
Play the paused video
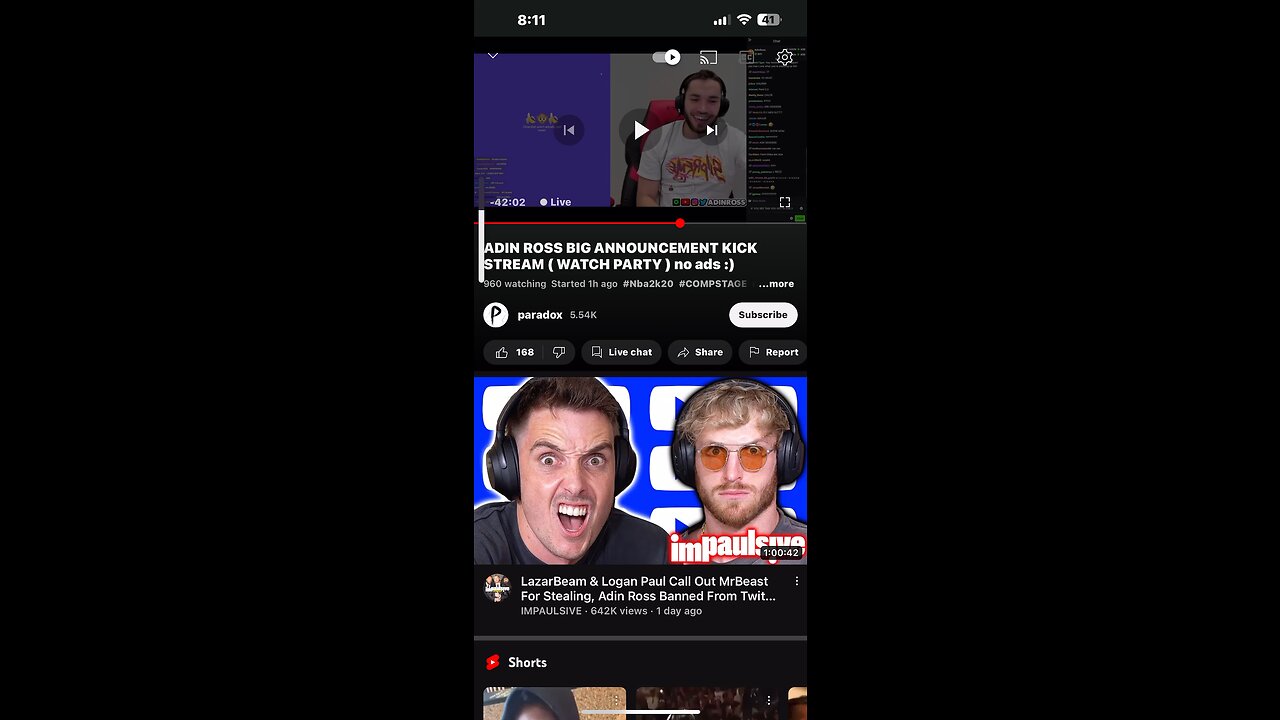pos(640,130)
